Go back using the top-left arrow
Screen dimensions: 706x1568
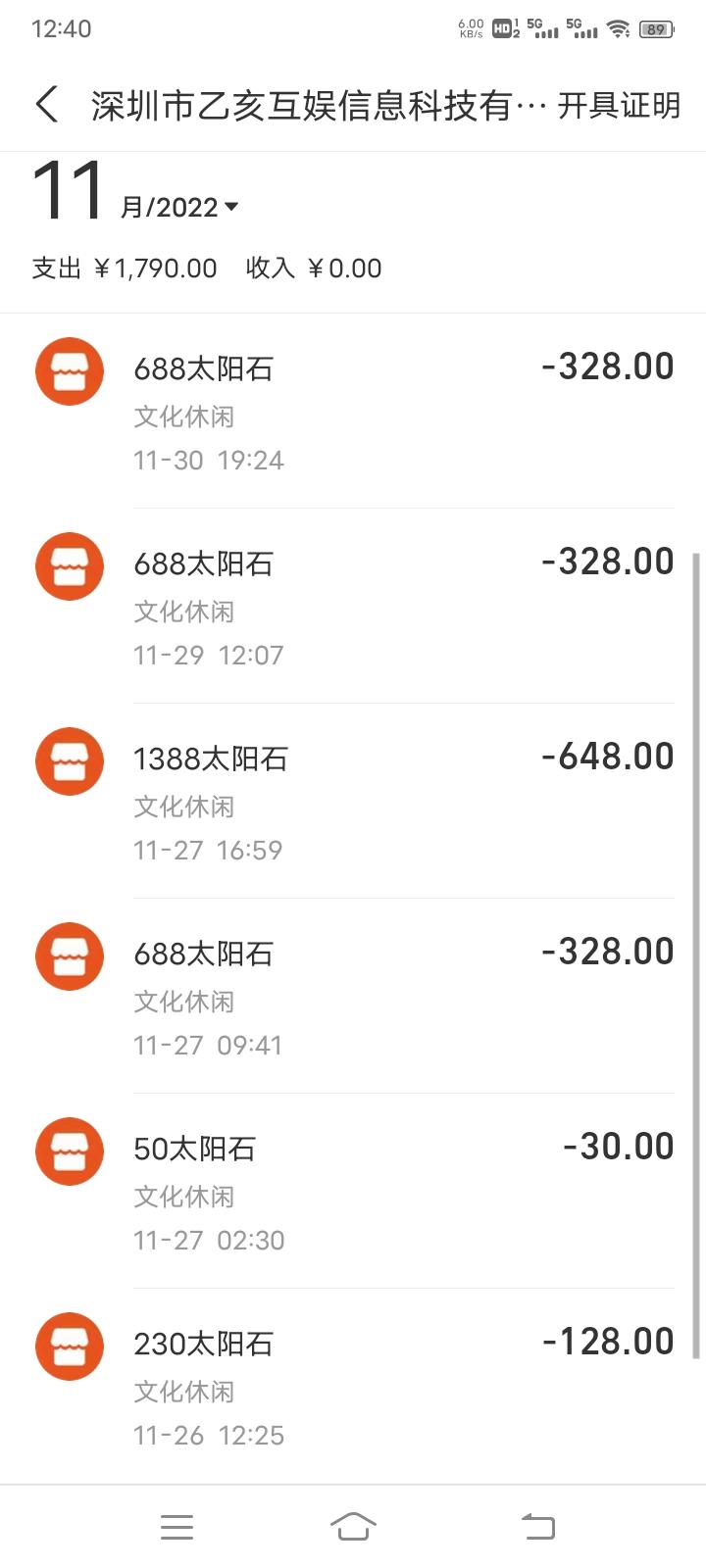pyautogui.click(x=47, y=105)
